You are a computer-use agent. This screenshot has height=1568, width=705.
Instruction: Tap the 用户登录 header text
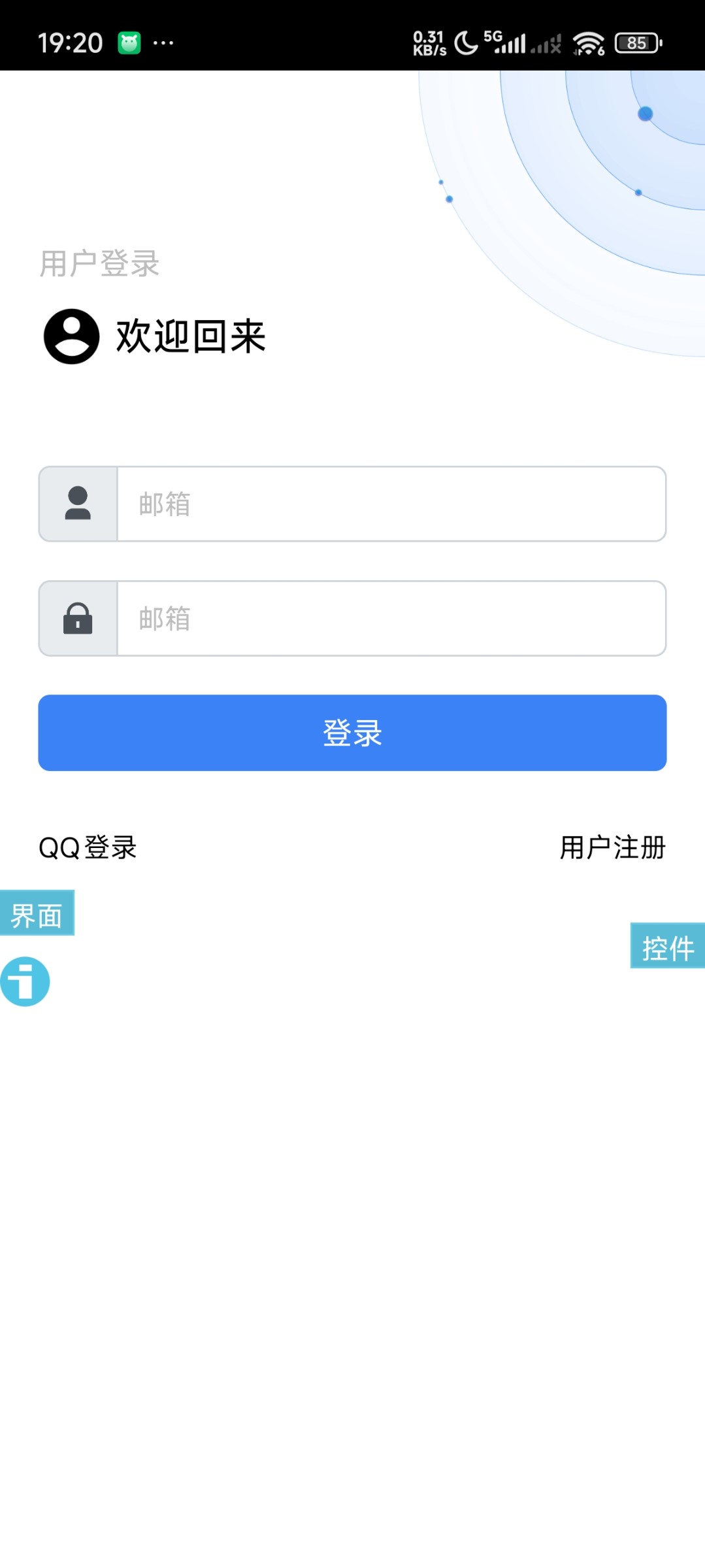99,264
